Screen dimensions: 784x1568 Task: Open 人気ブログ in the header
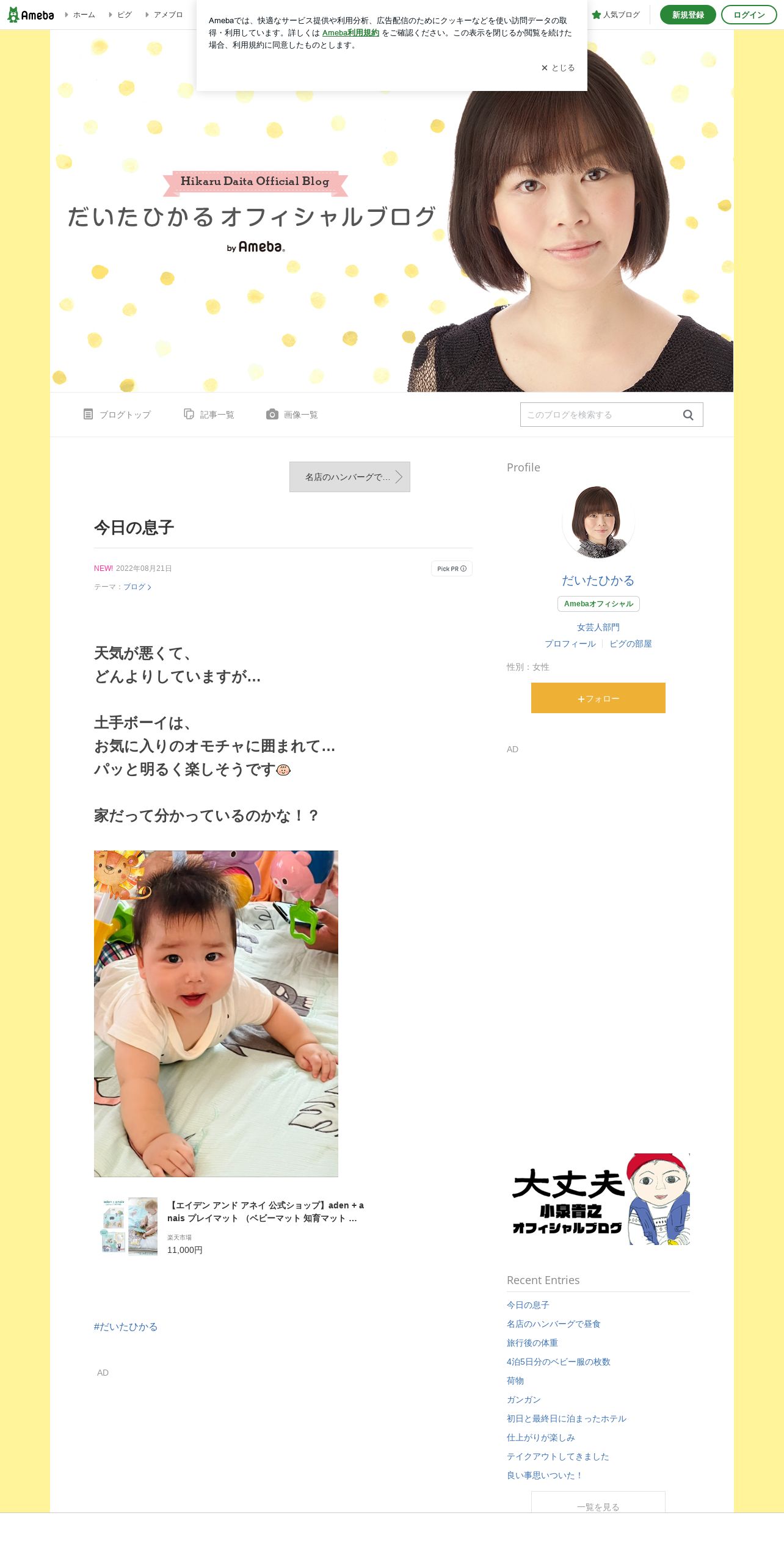coord(615,15)
